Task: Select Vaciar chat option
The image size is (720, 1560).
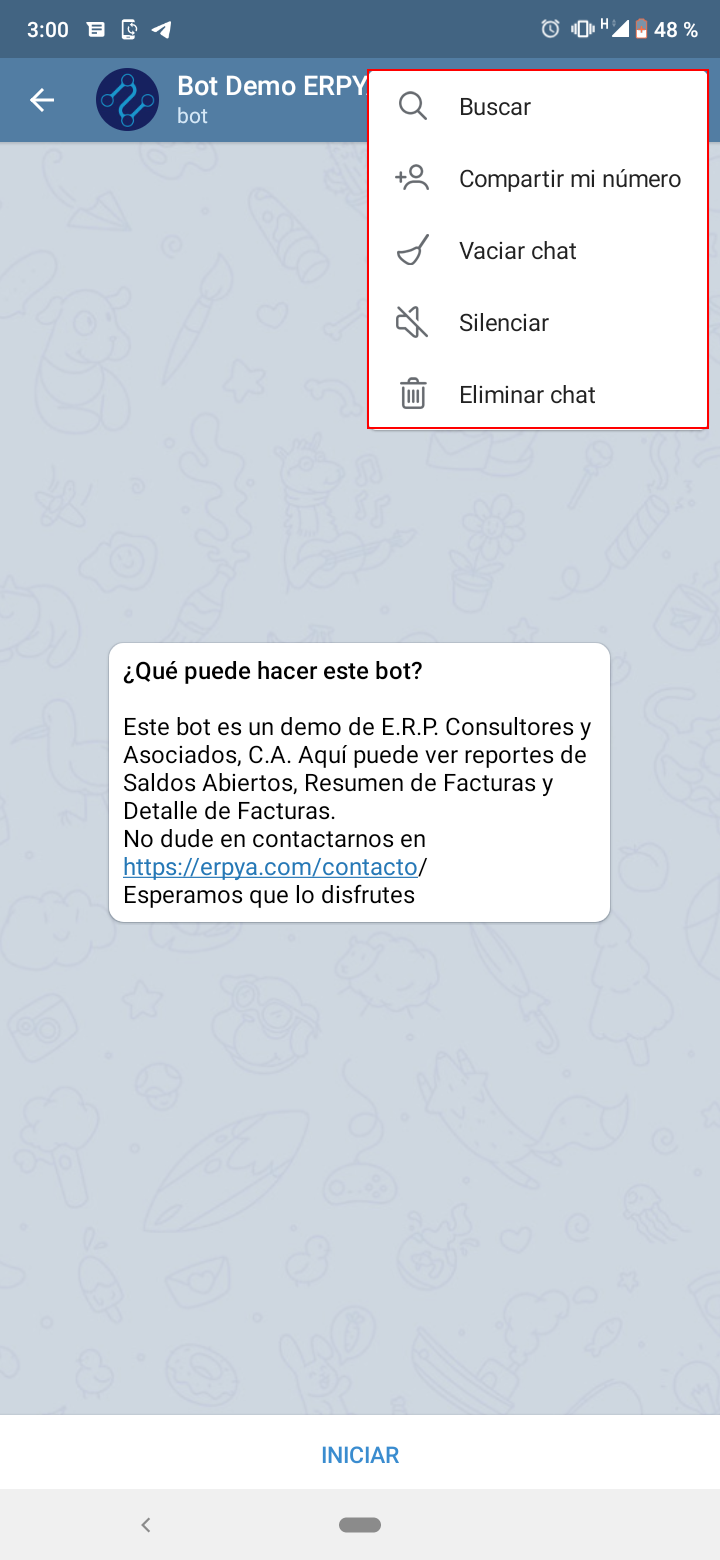Action: (517, 250)
